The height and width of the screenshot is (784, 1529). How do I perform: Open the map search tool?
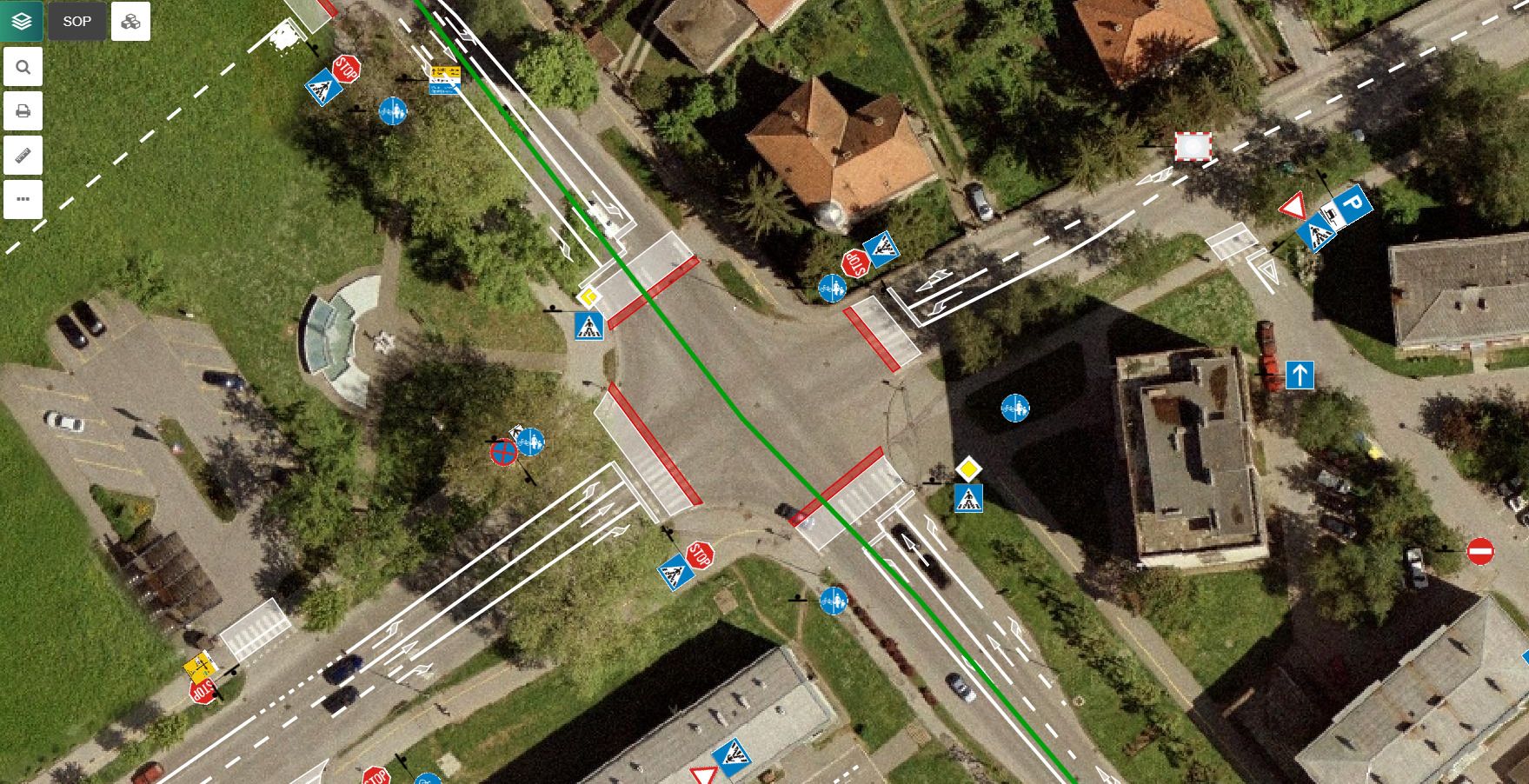click(23, 67)
